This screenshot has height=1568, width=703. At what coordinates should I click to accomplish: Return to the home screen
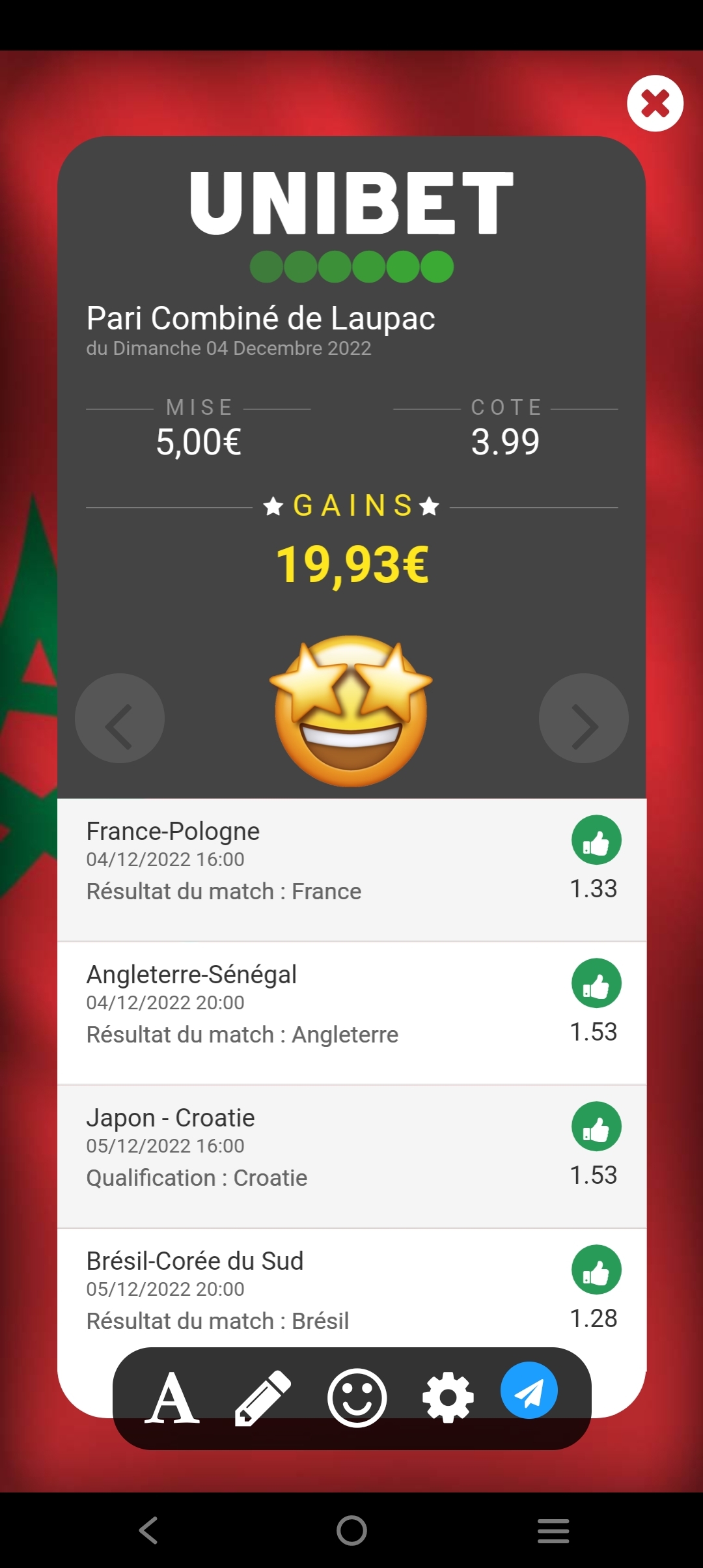pyautogui.click(x=351, y=1530)
